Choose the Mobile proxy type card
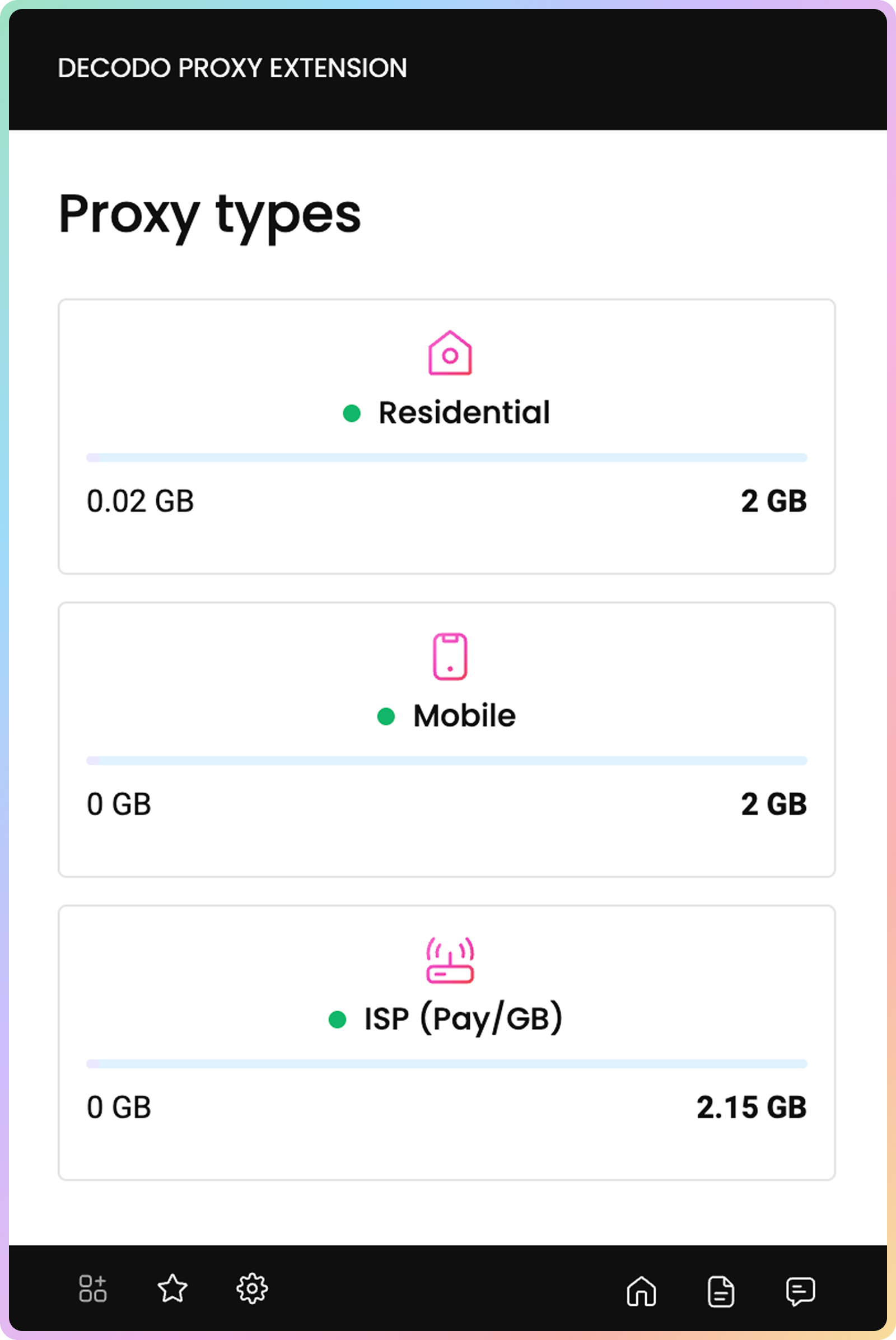The width and height of the screenshot is (896, 1340). pos(446,738)
